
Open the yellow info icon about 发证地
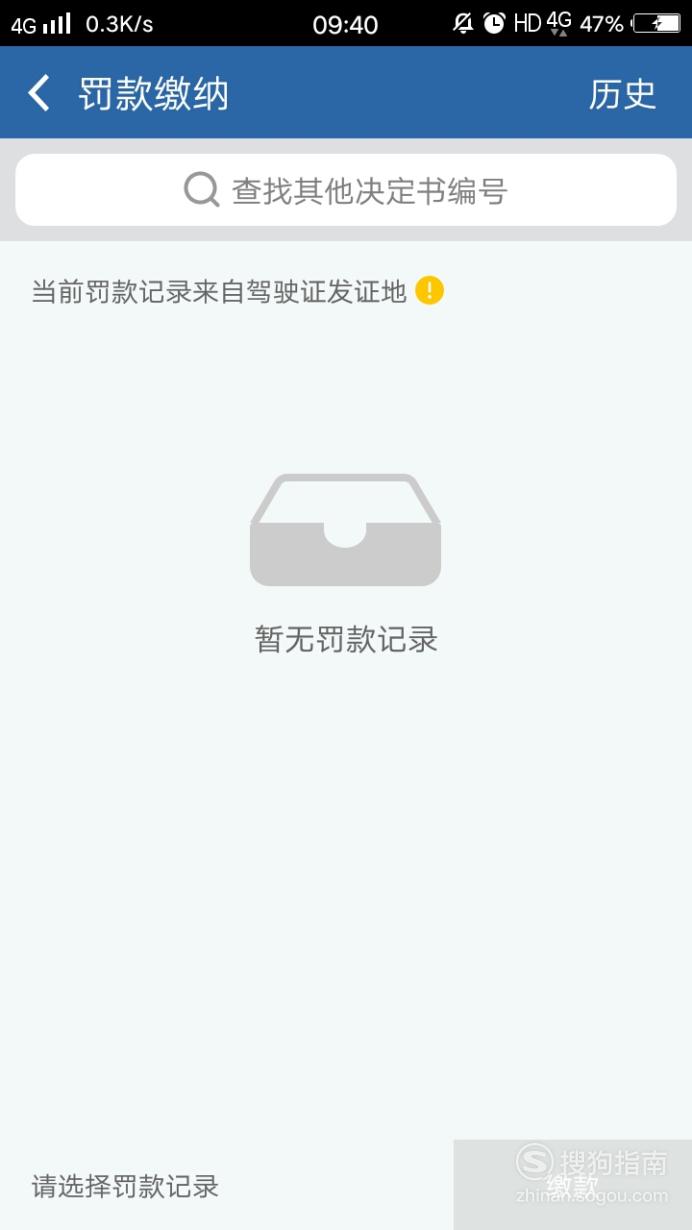point(429,291)
